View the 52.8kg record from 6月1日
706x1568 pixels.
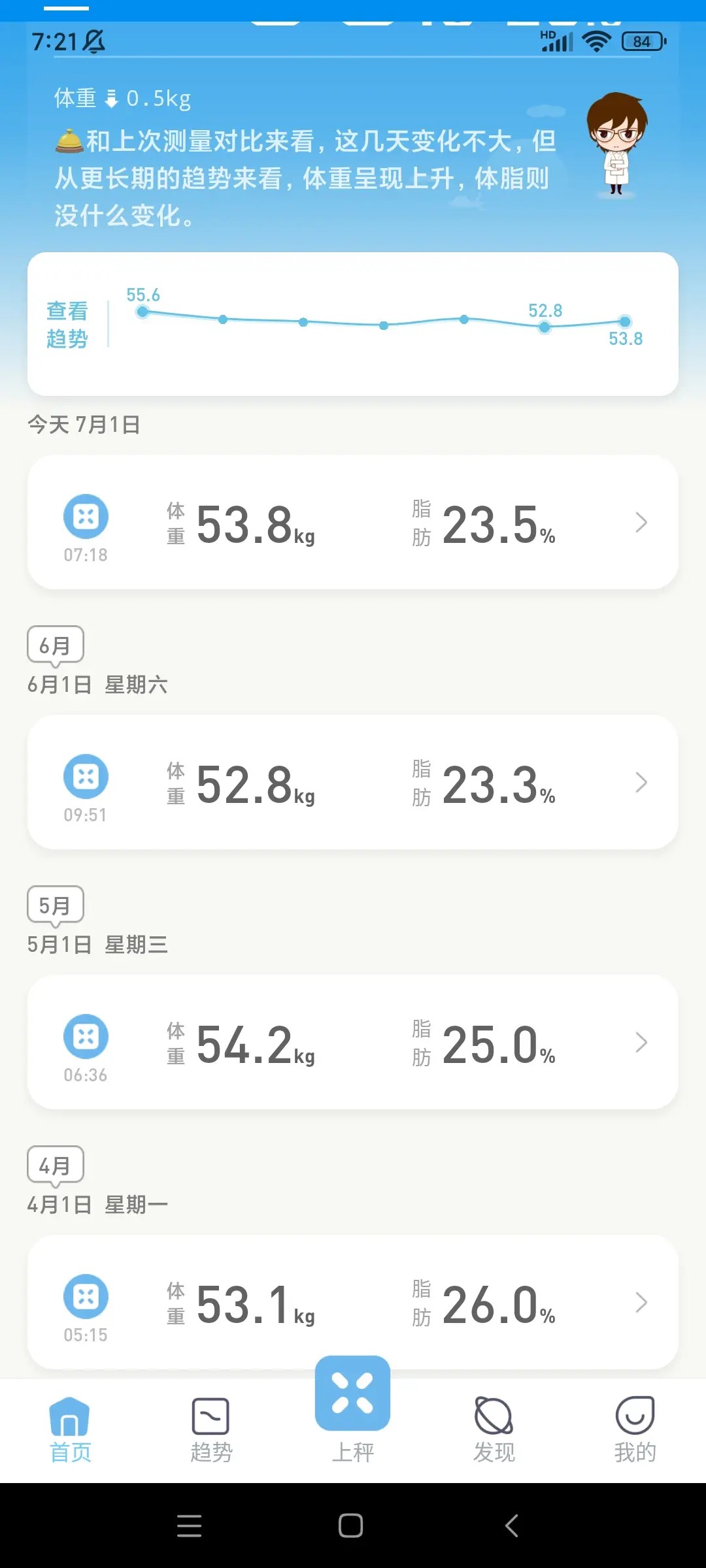click(352, 783)
